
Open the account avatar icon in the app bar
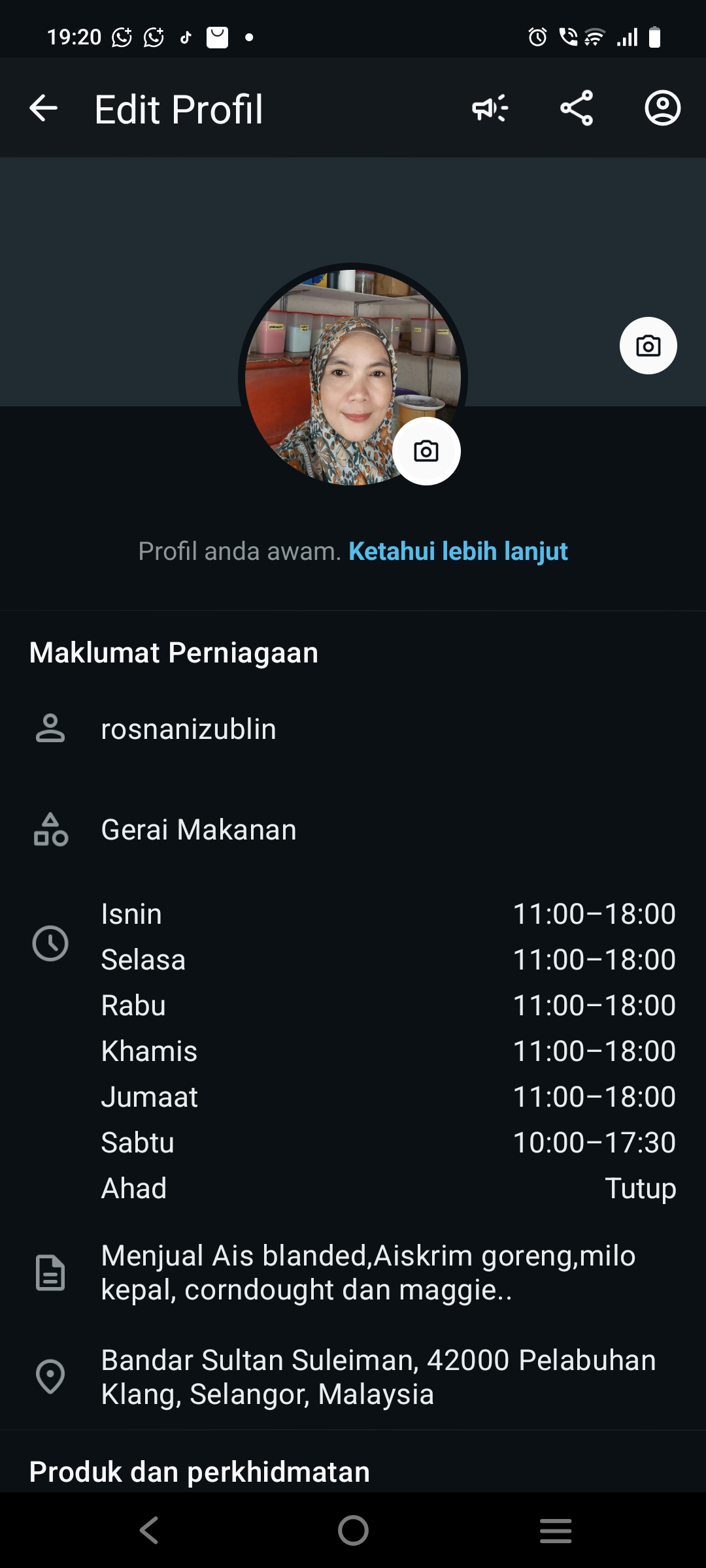(x=662, y=108)
